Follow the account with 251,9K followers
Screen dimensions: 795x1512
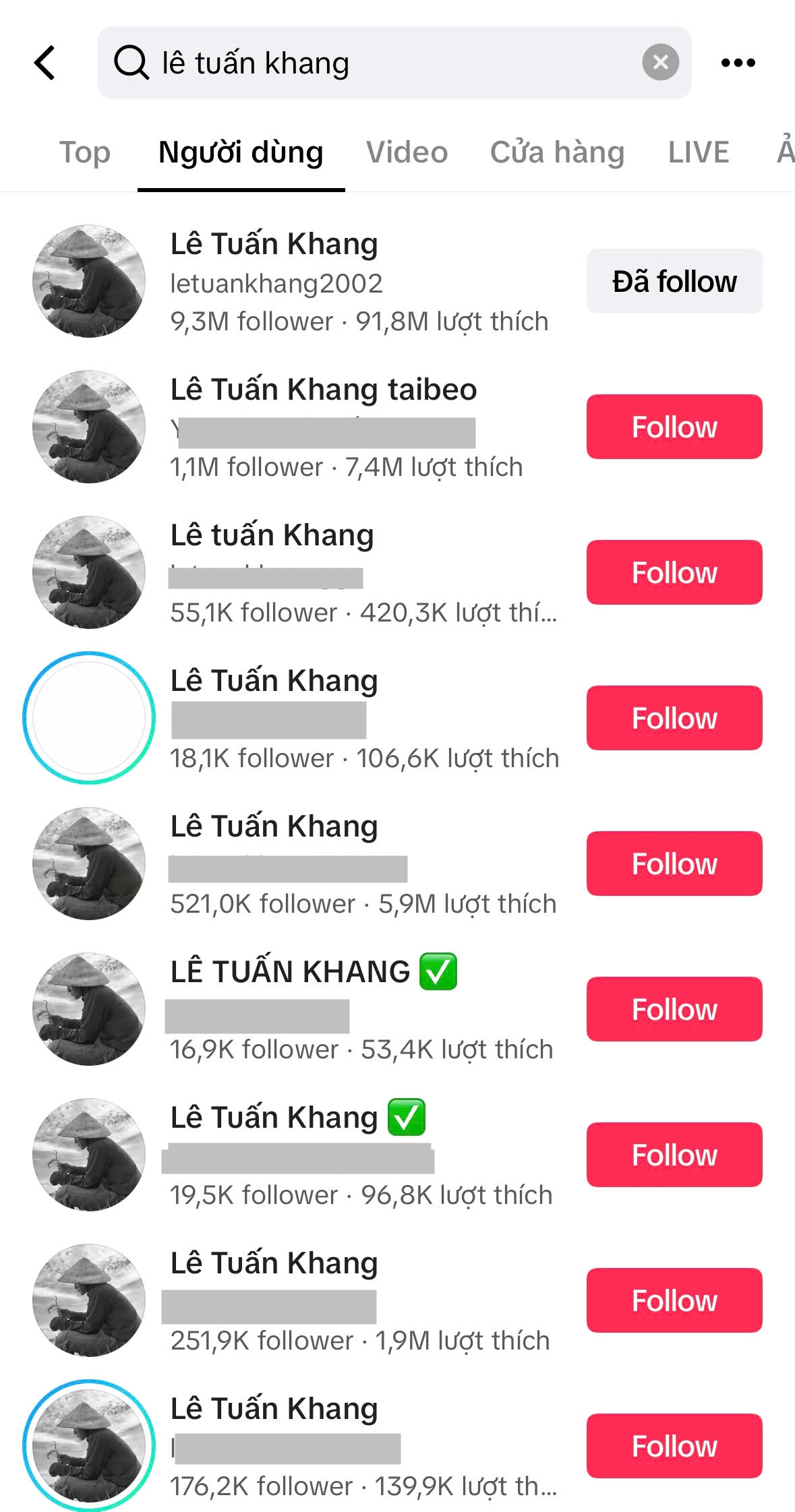674,1300
